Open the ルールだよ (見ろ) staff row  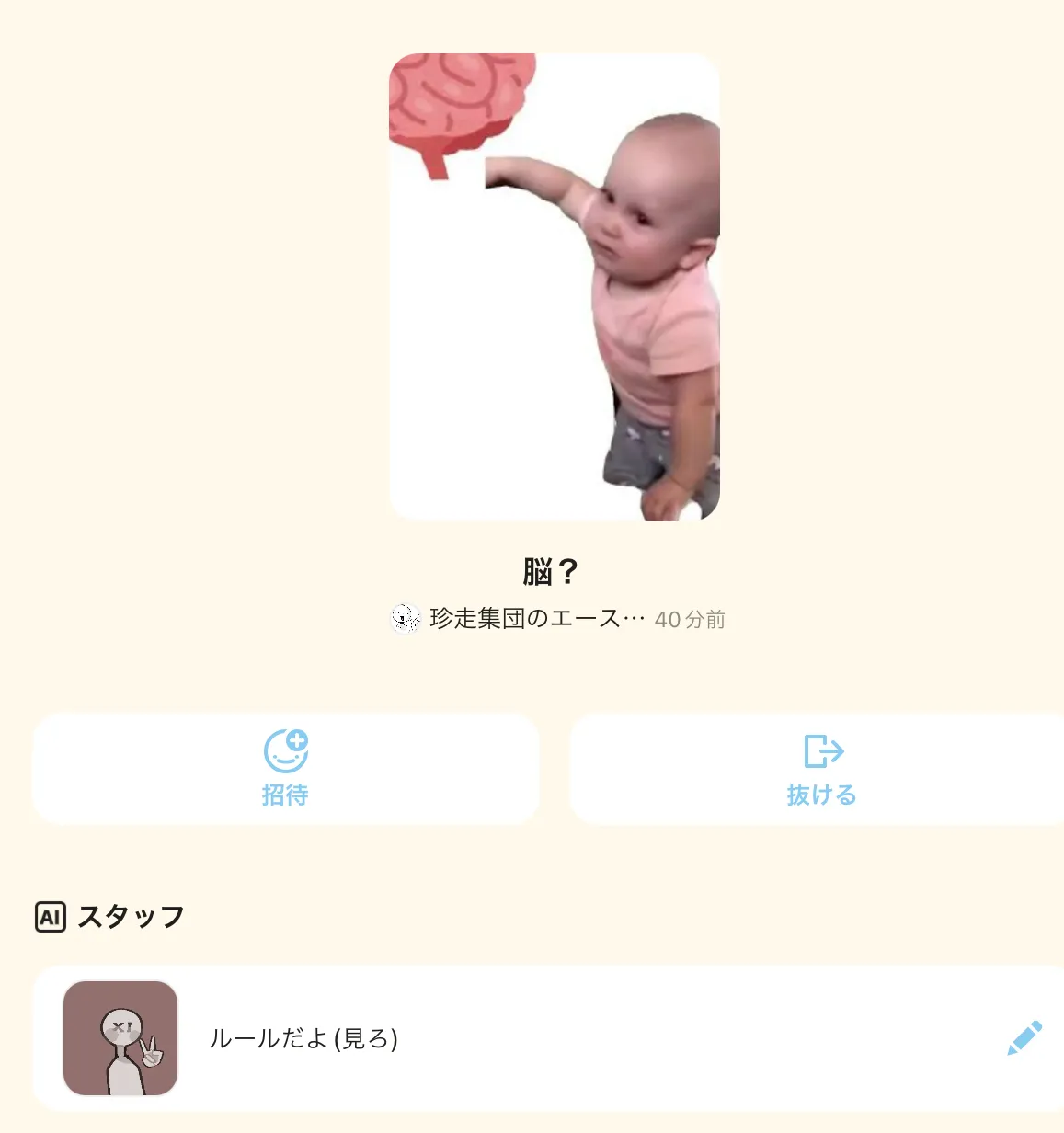click(x=548, y=1038)
